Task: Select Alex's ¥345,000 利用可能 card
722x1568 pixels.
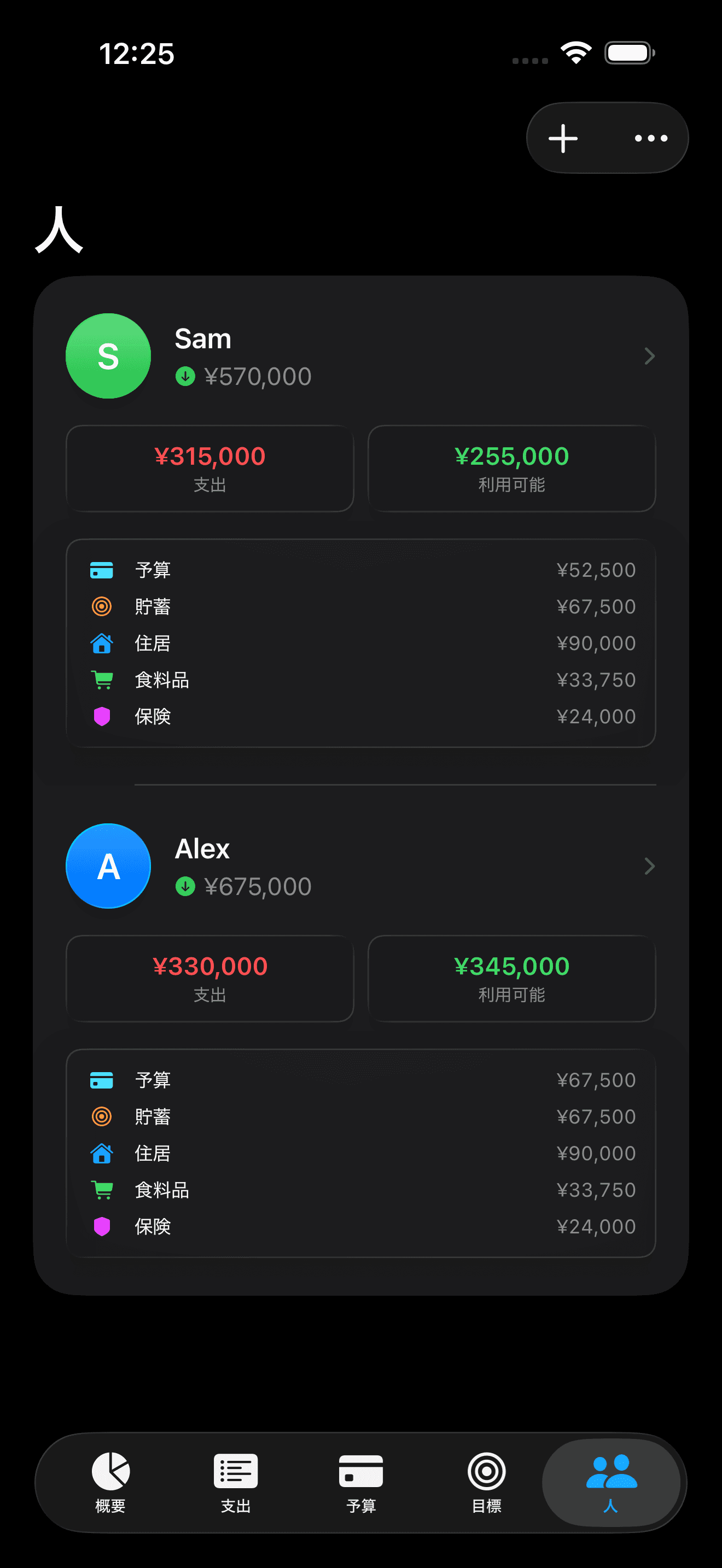Action: 511,978
